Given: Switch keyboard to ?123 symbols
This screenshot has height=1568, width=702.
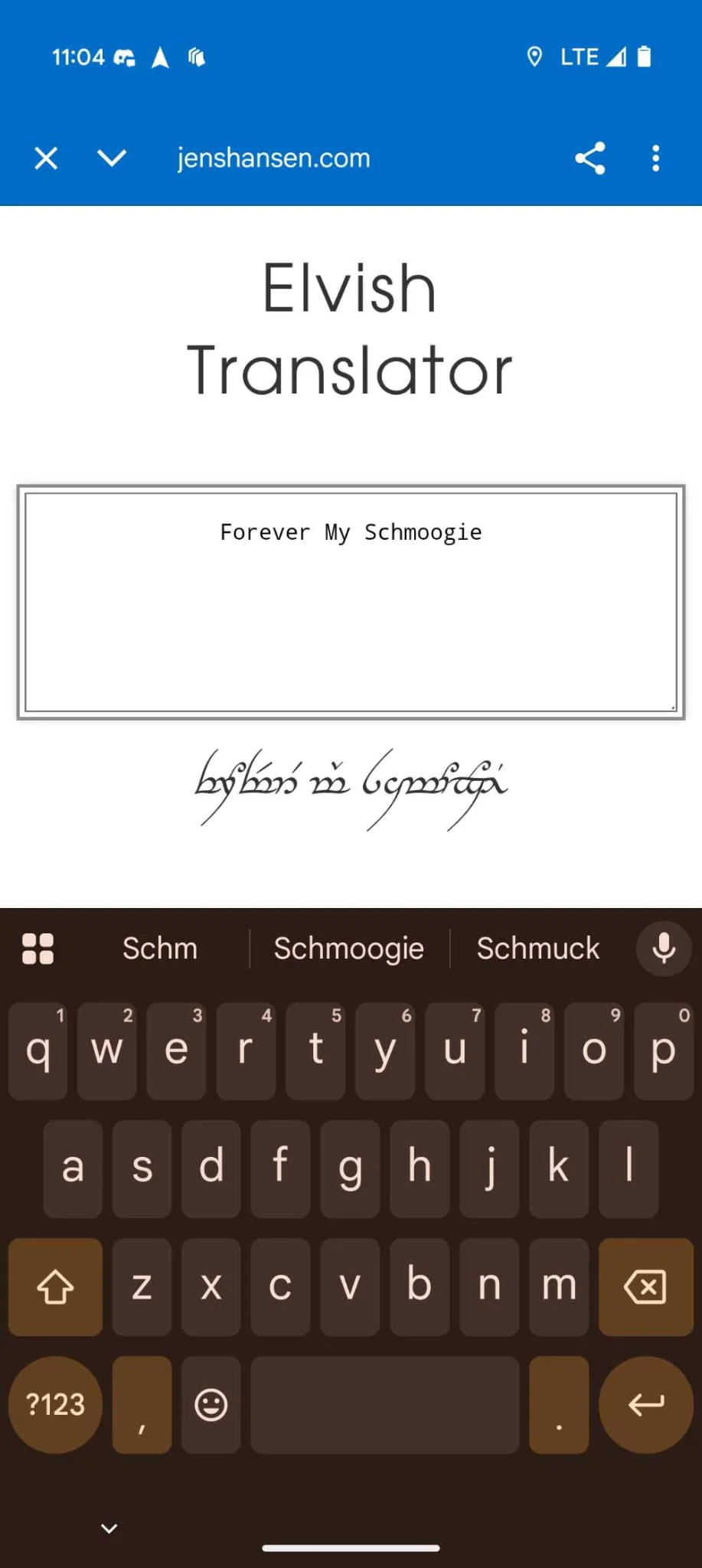Looking at the screenshot, I should (55, 1404).
